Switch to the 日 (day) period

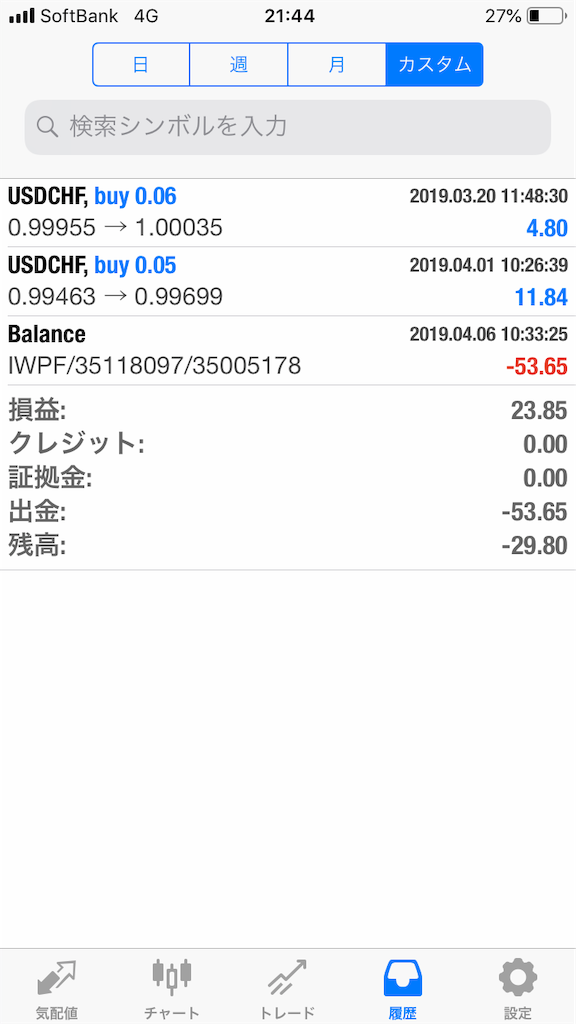[x=141, y=65]
